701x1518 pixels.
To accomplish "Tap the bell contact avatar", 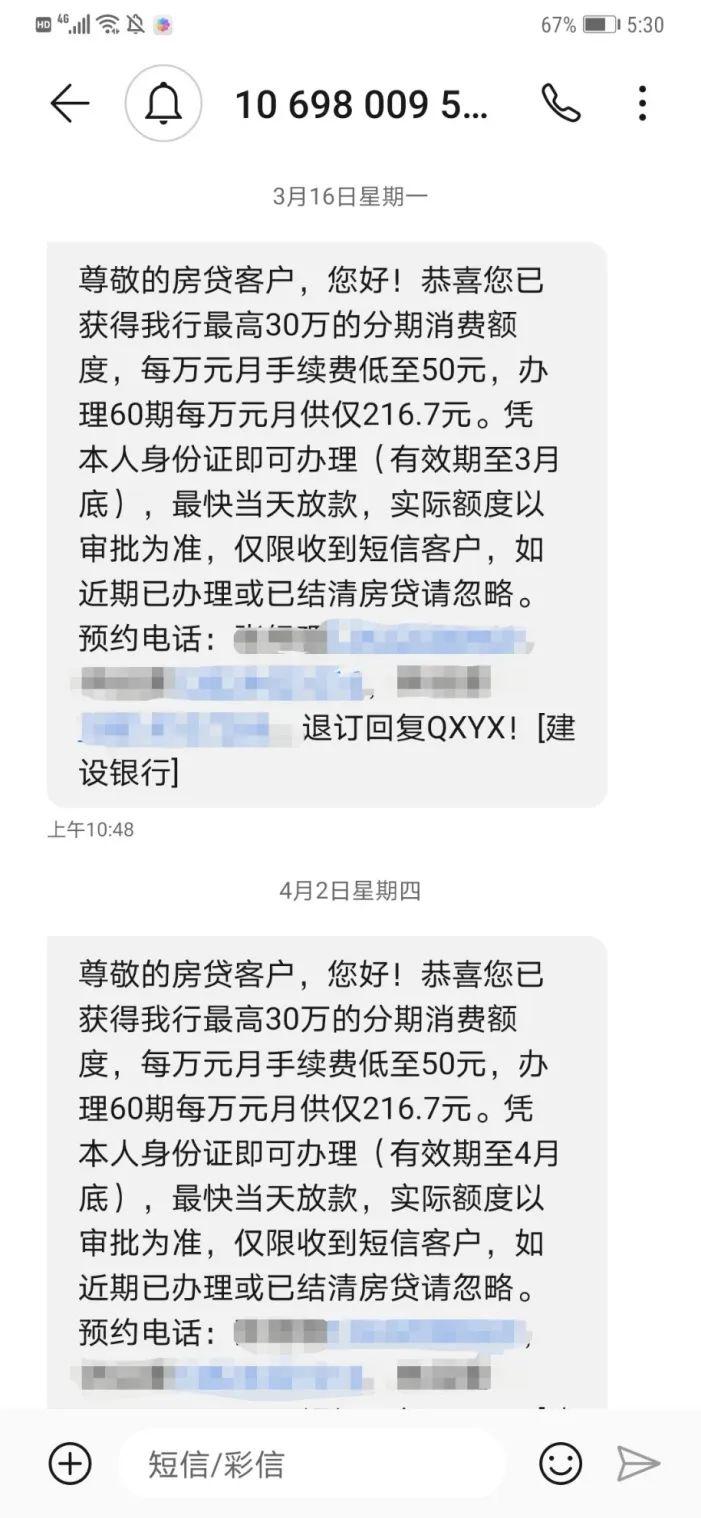I will point(164,103).
